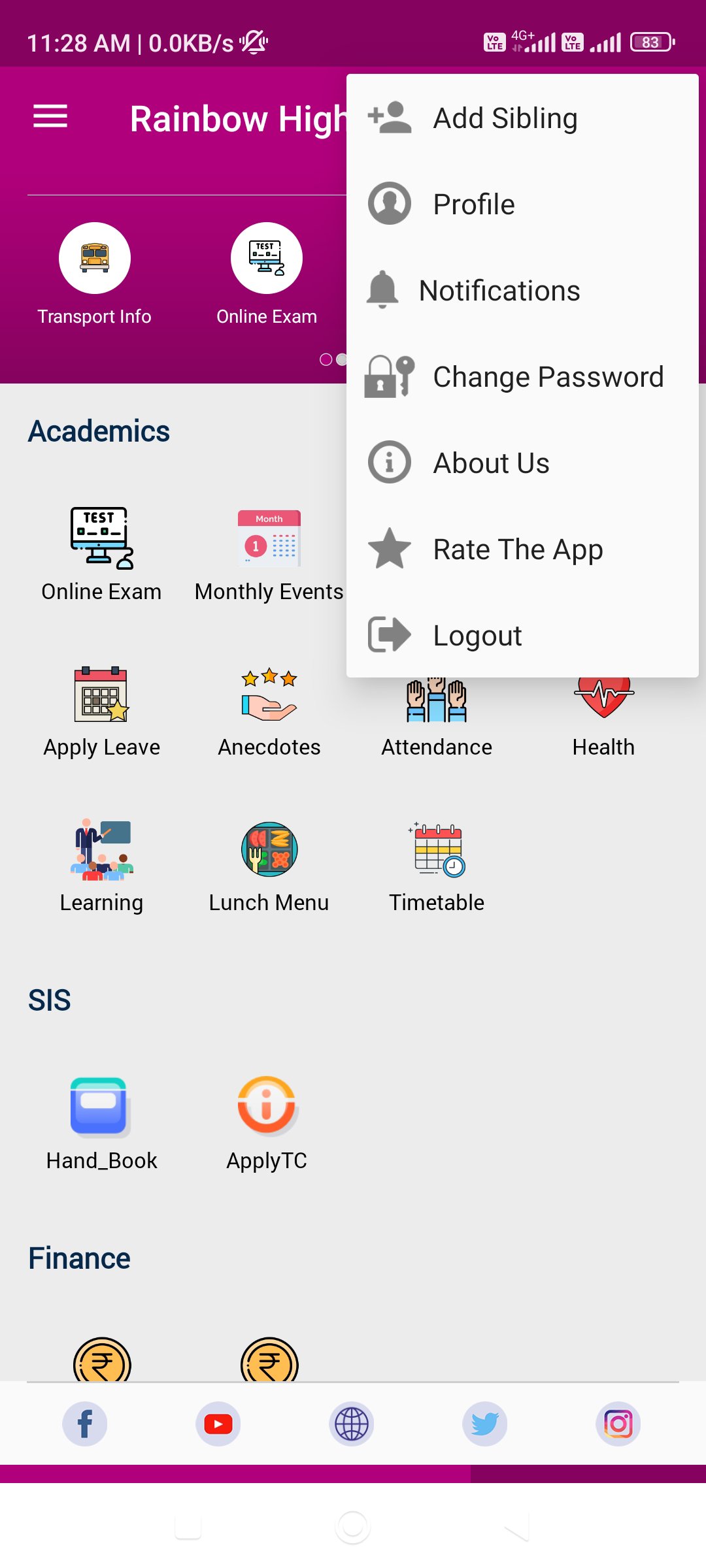Viewport: 706px width, 1568px height.
Task: Open Monthly Events in Academics
Action: coord(269,555)
